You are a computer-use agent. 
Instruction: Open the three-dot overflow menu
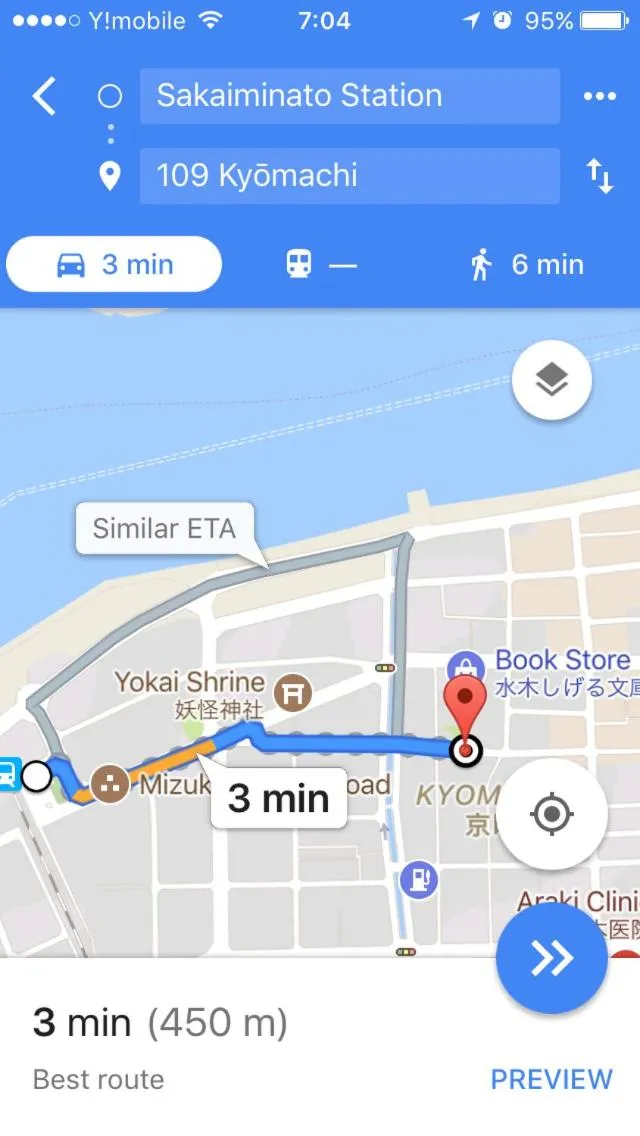point(599,96)
